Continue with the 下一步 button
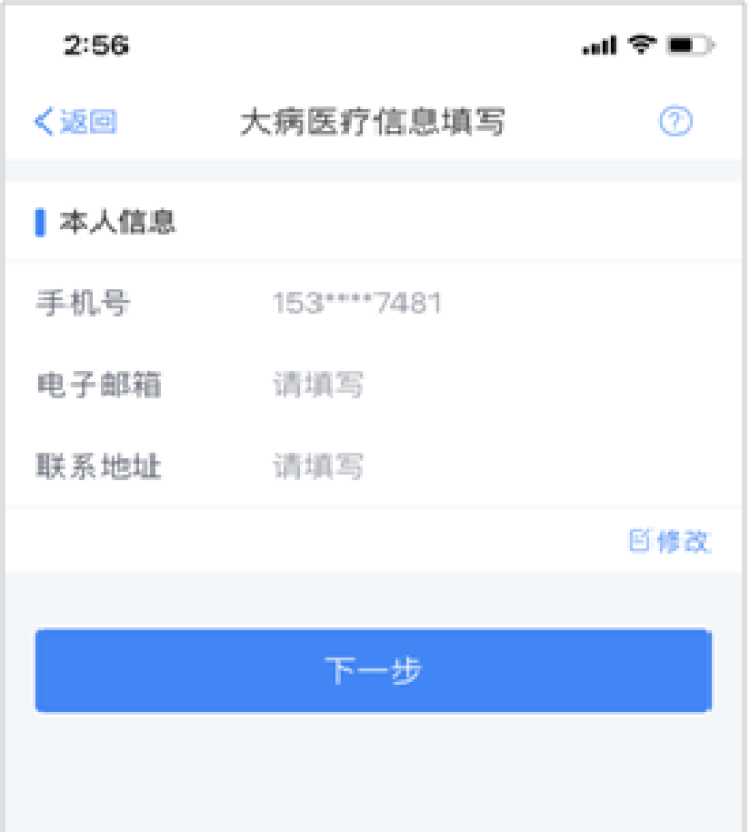The image size is (750, 832). point(373,670)
